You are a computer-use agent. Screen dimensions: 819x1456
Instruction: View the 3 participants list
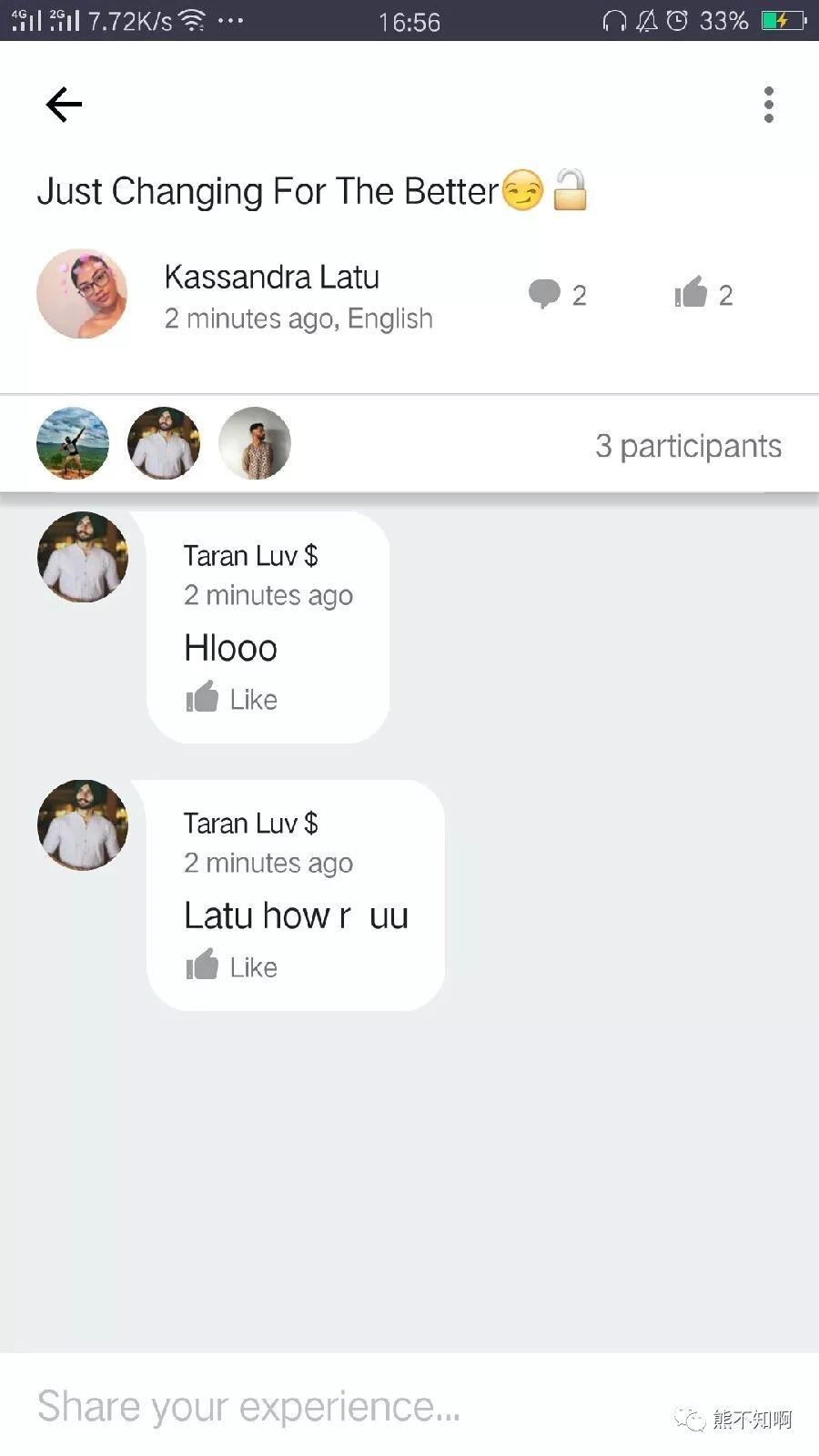click(x=688, y=446)
